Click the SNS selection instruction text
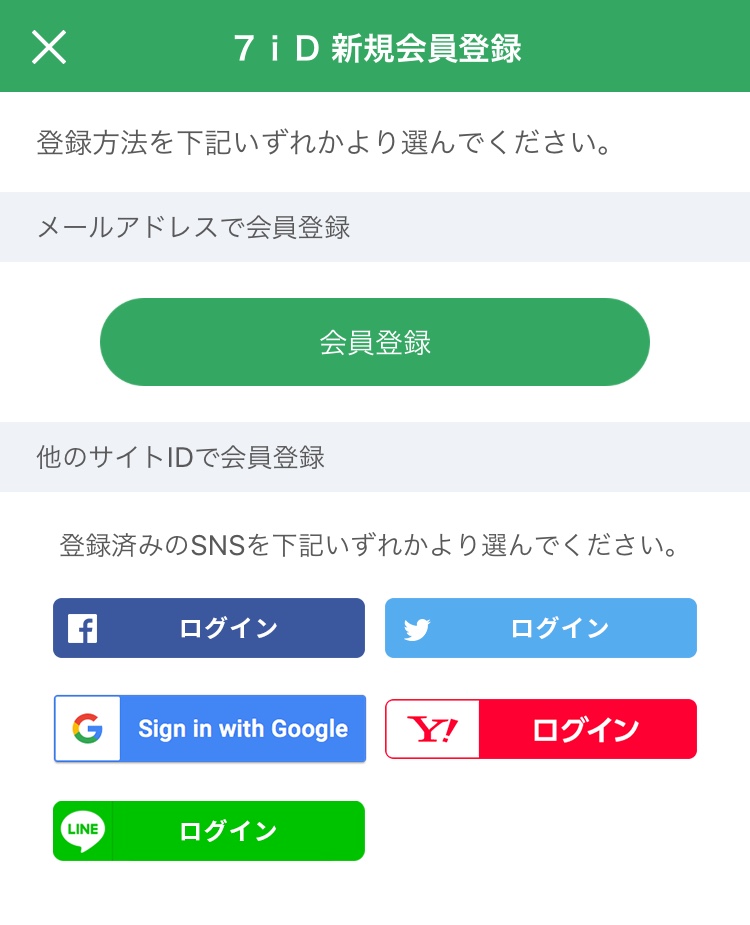This screenshot has height=925, width=750. [375, 544]
